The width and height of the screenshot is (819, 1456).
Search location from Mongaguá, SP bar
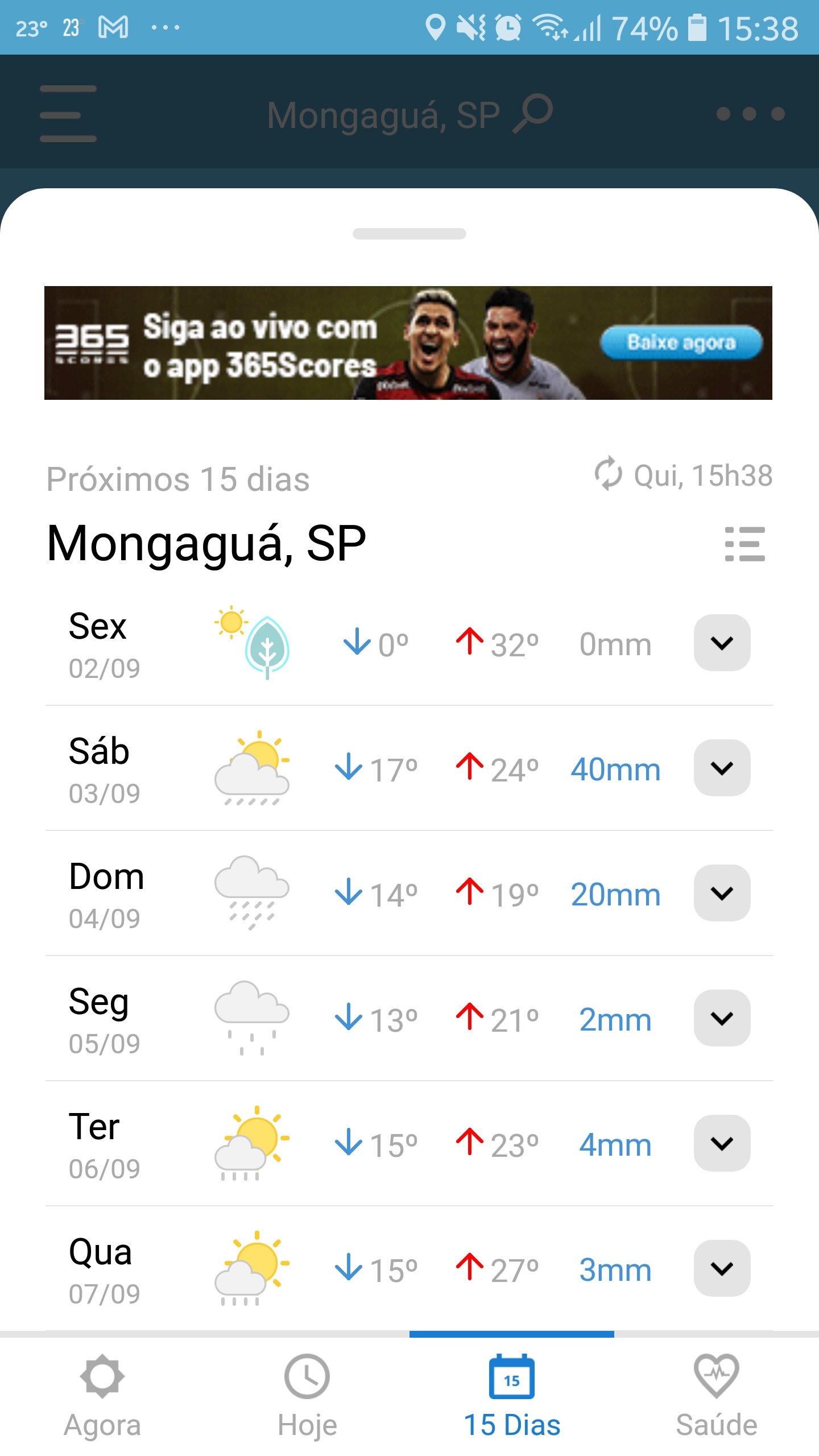pos(409,114)
